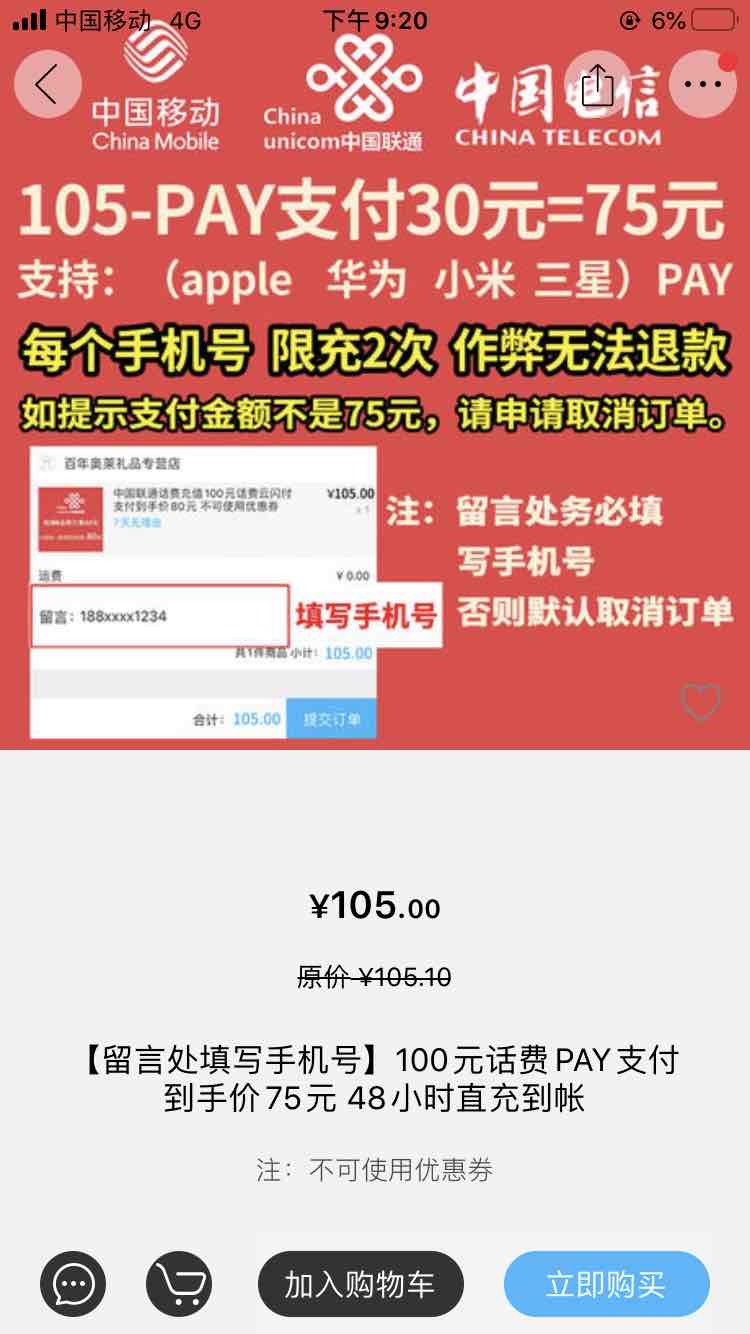This screenshot has width=750, height=1334.
Task: View the product image full screen
Action: (x=375, y=400)
